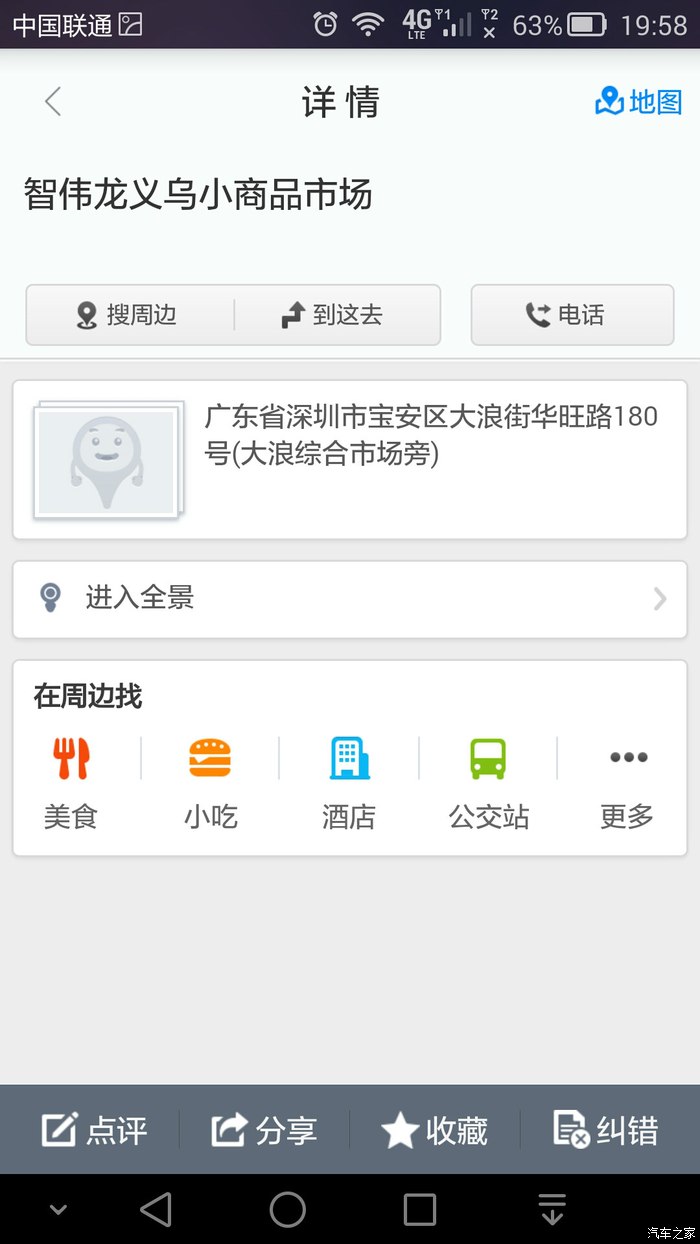Find nearby 美食 restaurants

click(x=71, y=783)
